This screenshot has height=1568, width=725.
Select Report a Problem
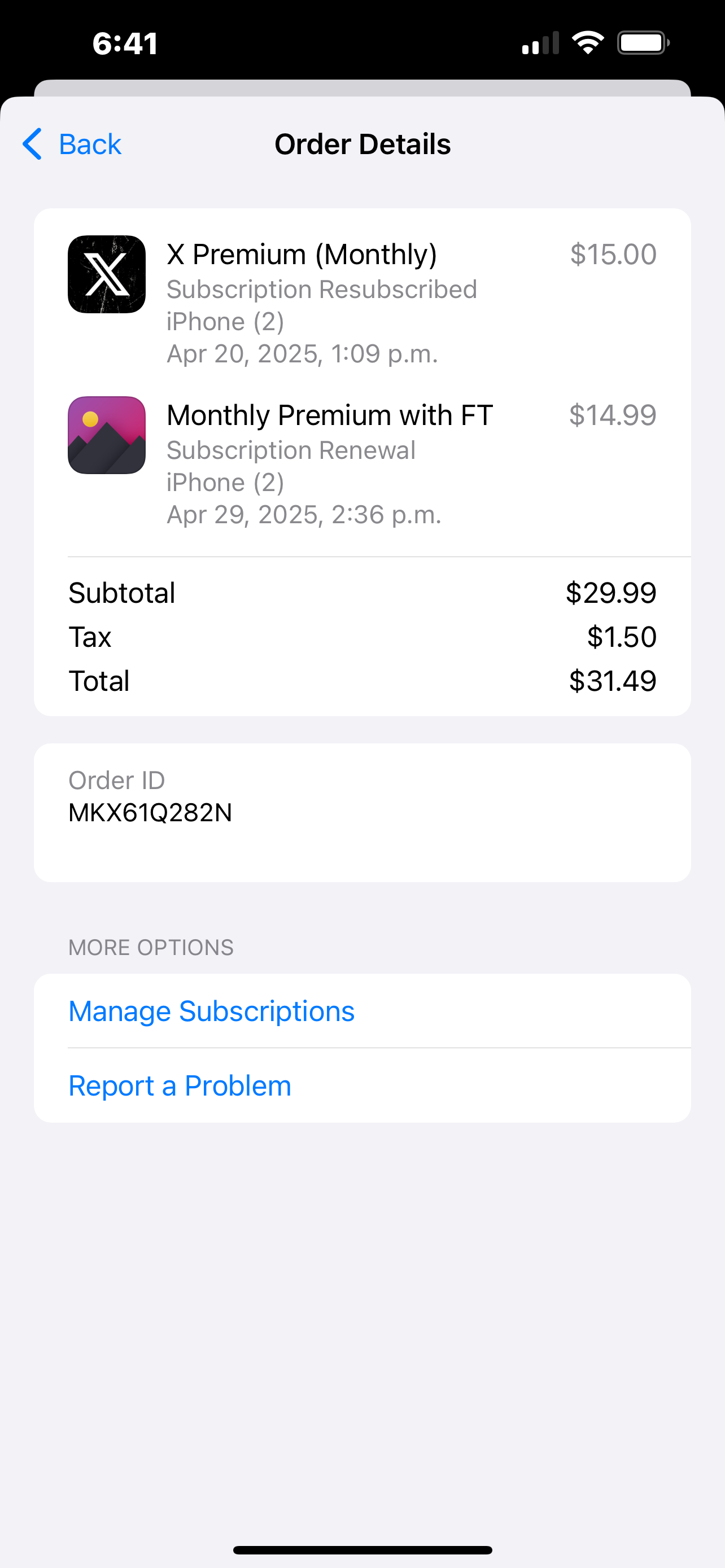pos(362,1085)
